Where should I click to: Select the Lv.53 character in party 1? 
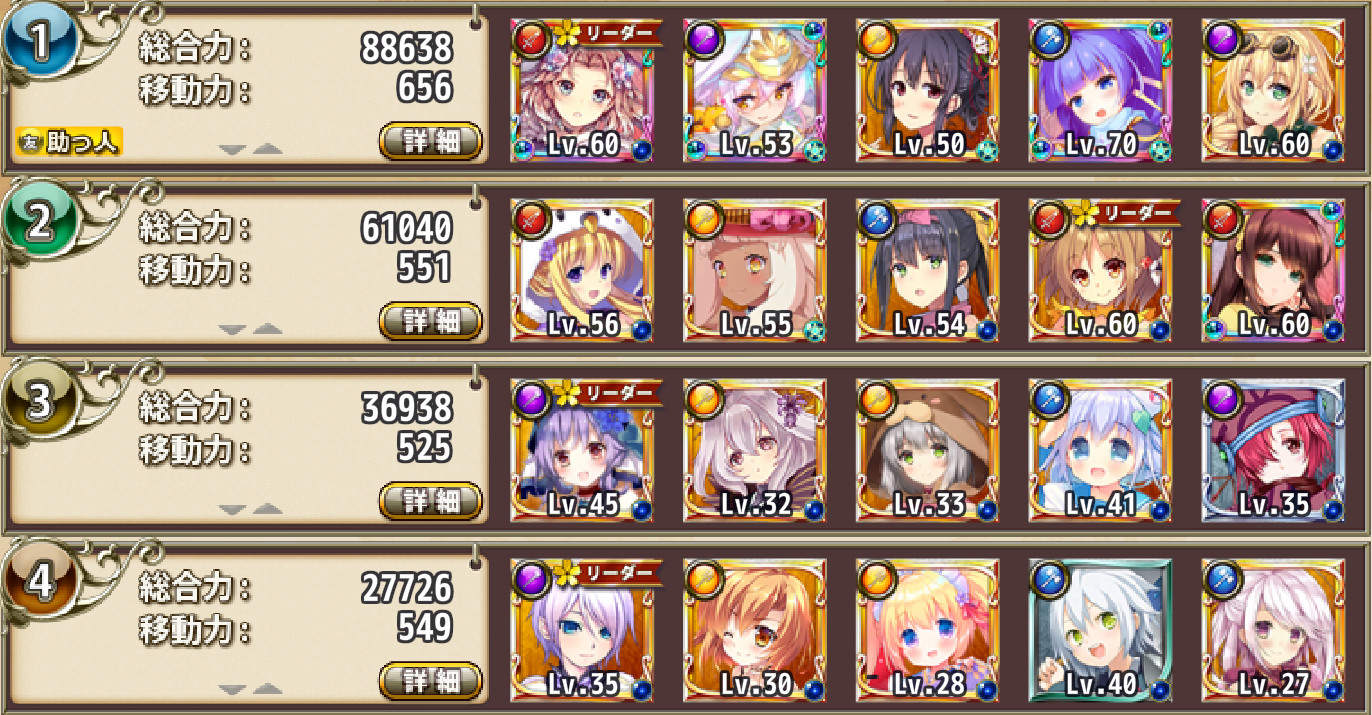click(755, 91)
